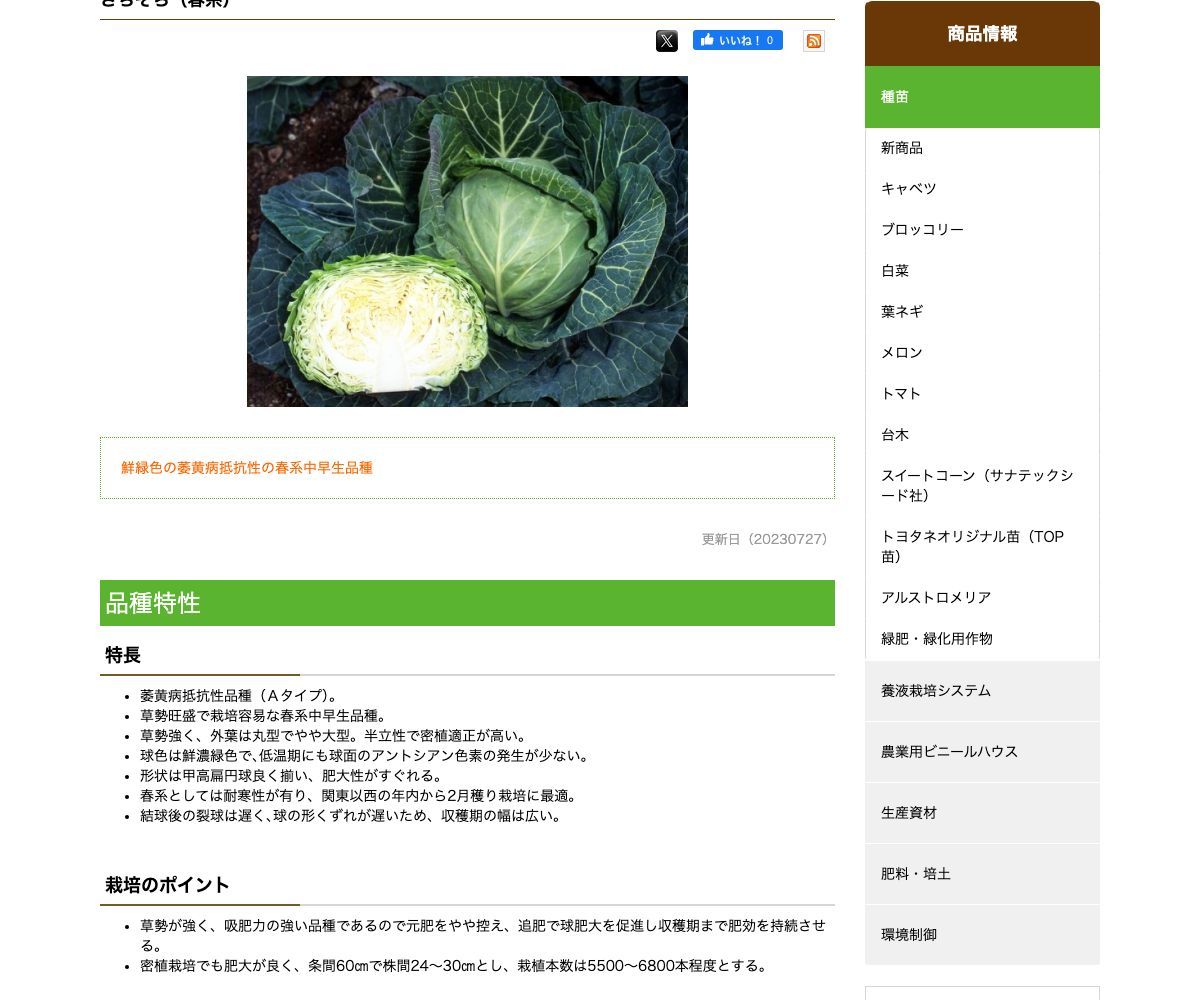Open スイートコーン（サナテックシード社）
Image resolution: width=1200 pixels, height=1000 pixels.
(x=976, y=485)
